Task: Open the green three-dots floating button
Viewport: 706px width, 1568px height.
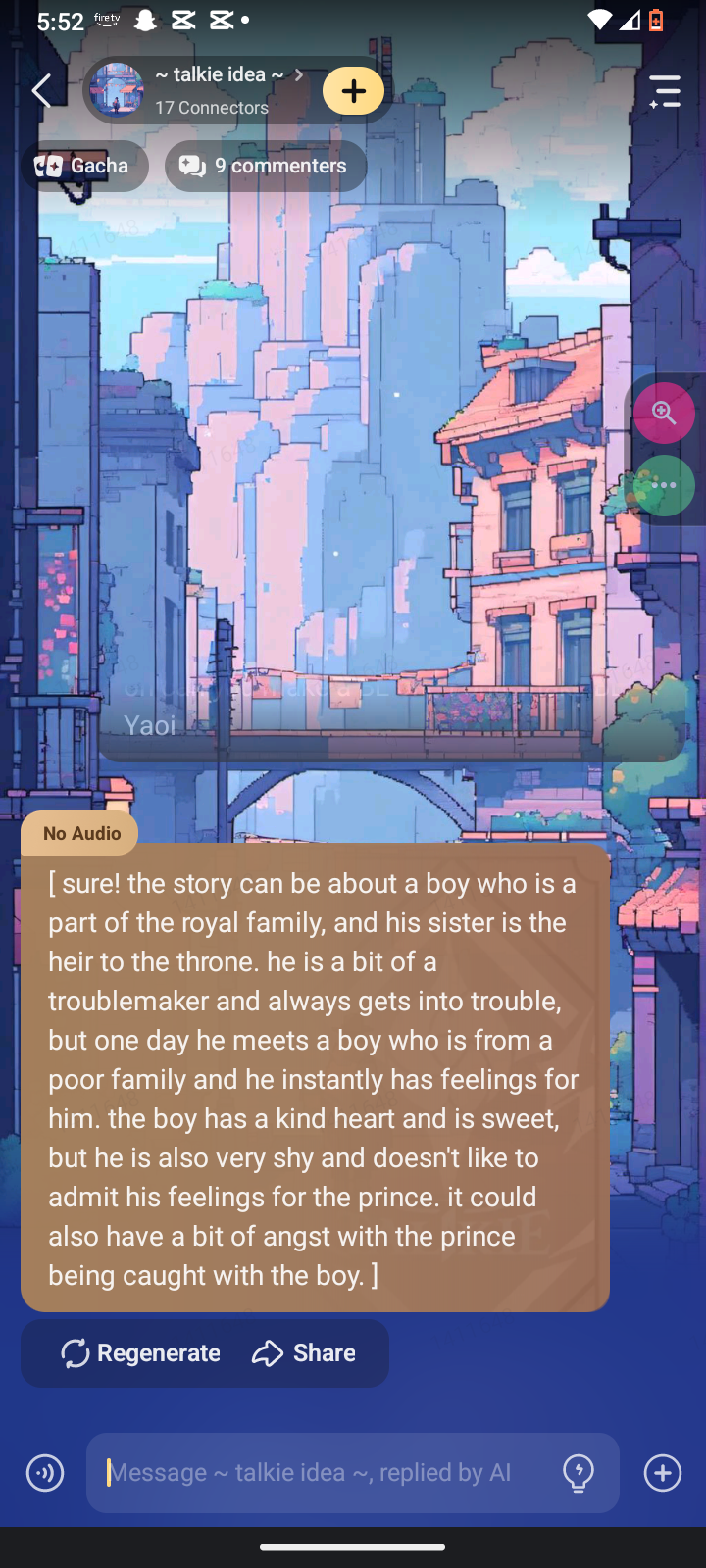Action: pos(664,486)
